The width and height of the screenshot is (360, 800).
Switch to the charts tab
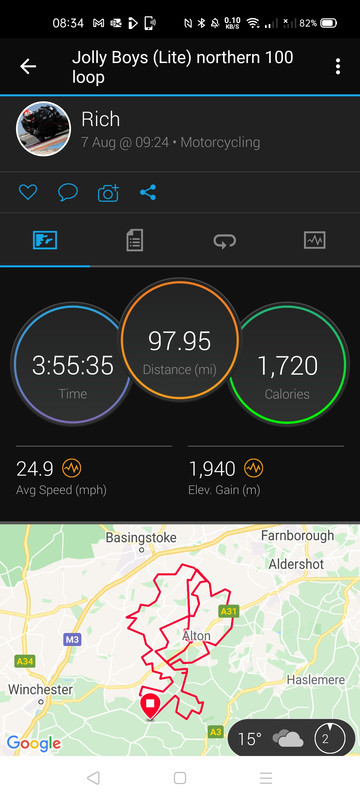[315, 240]
